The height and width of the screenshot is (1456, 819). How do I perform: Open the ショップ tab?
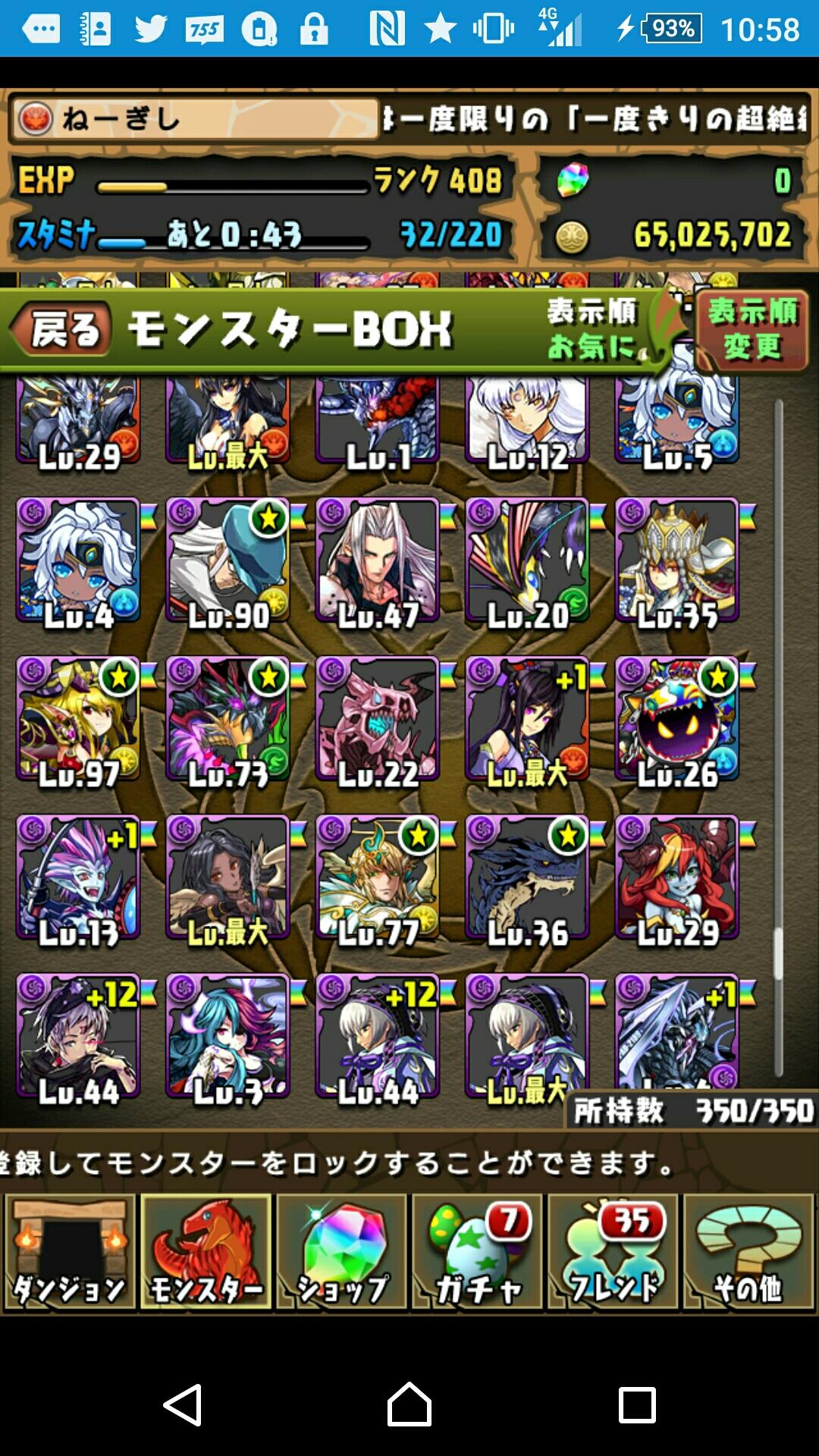[341, 1252]
